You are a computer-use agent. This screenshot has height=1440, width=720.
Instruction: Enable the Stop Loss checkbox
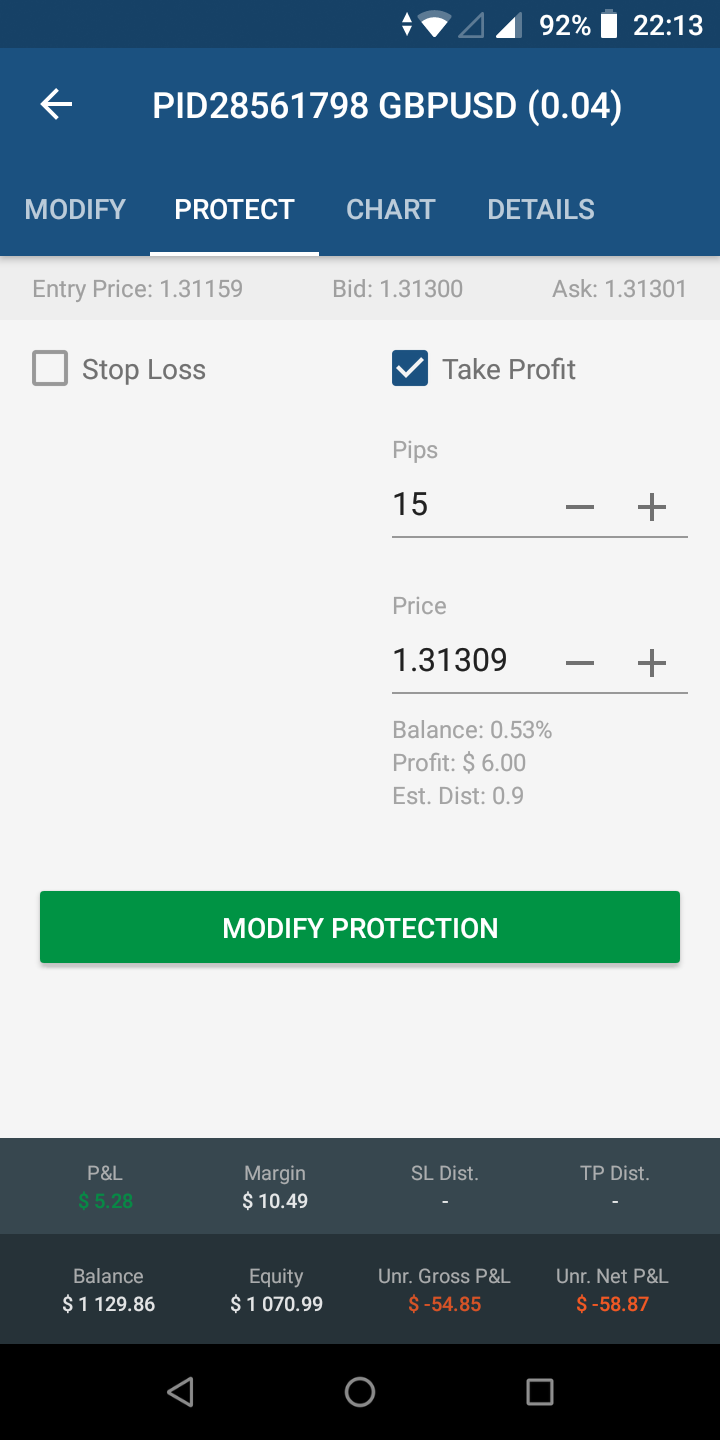(x=50, y=369)
